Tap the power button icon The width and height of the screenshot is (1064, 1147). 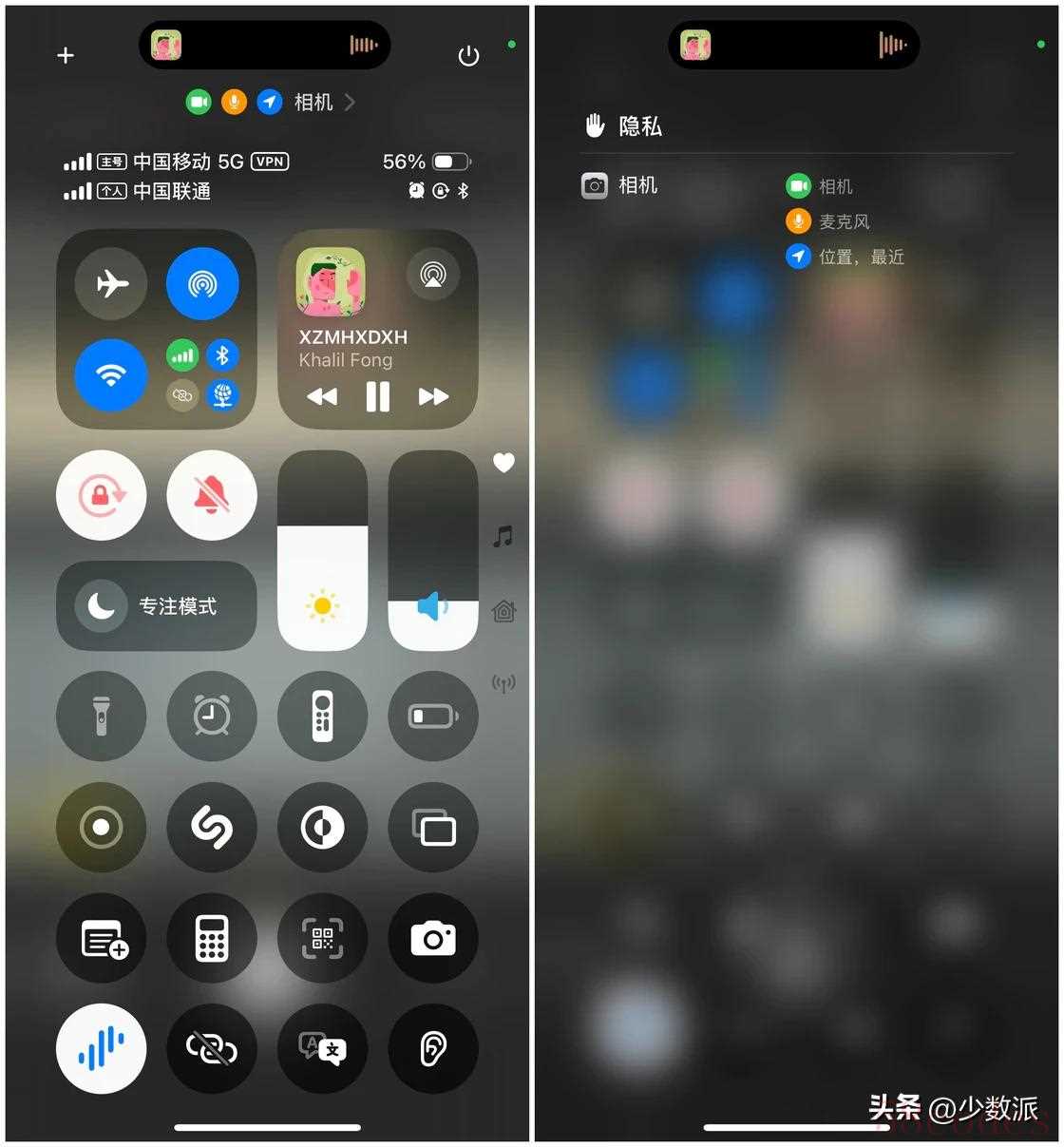click(468, 56)
